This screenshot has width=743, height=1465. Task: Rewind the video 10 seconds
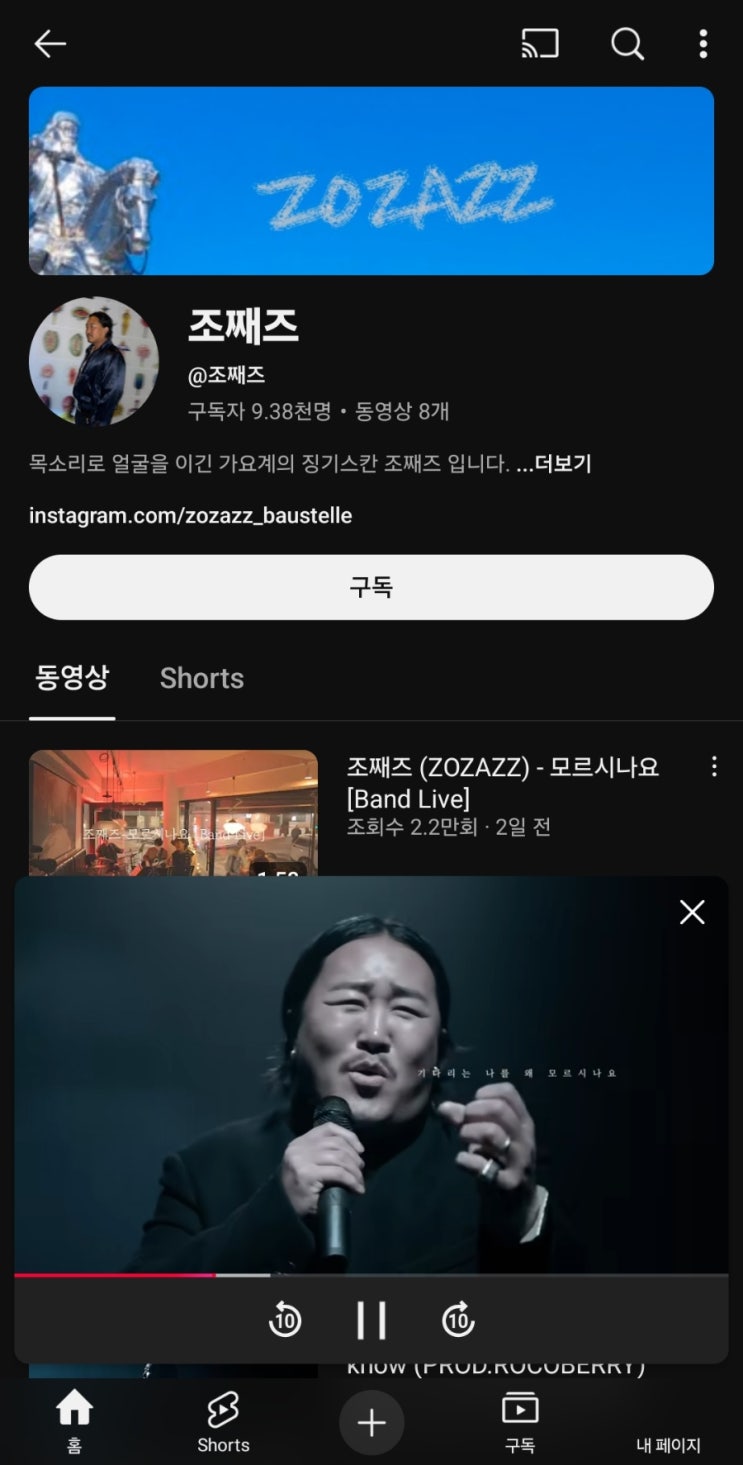pos(285,1321)
